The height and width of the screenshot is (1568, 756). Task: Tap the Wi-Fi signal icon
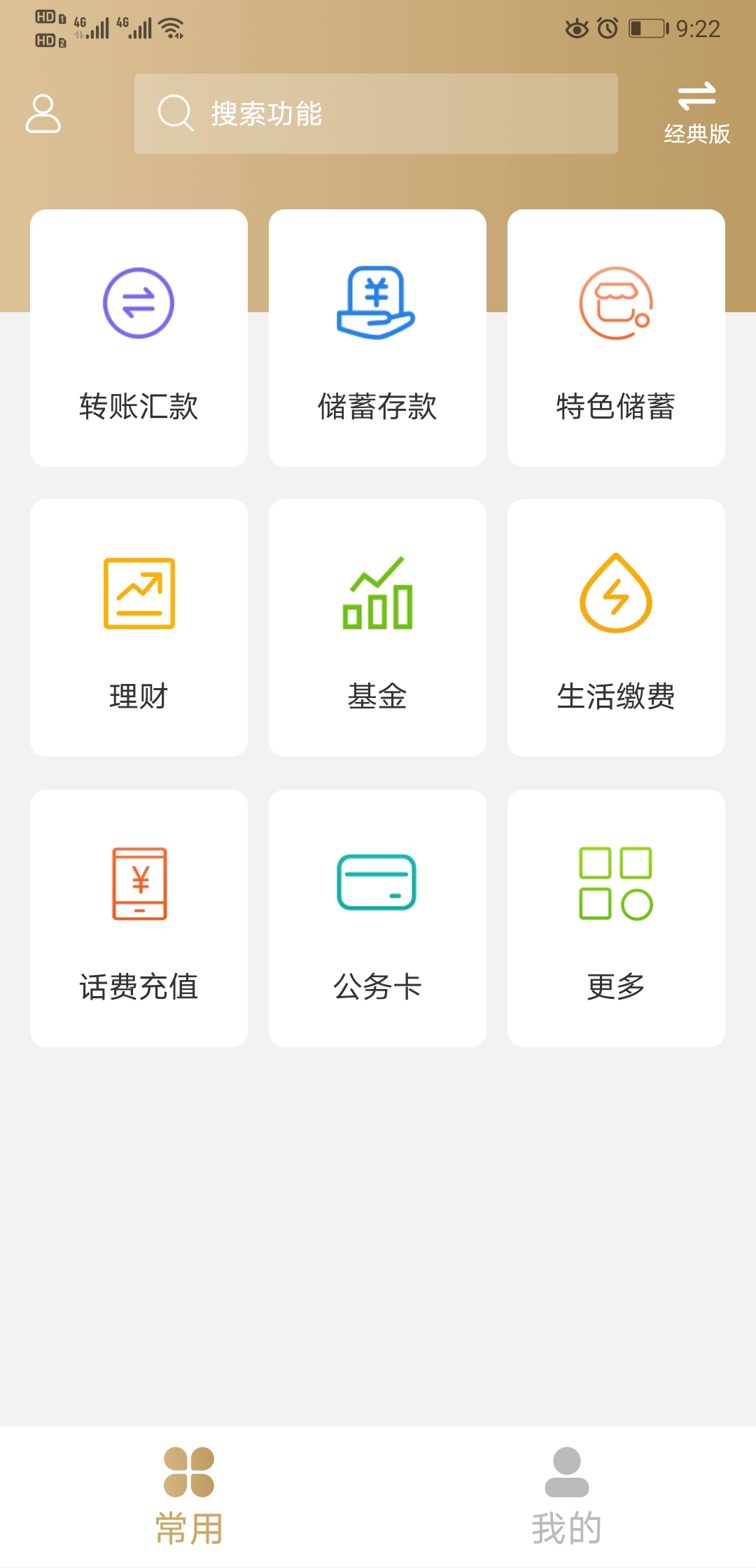coord(170,28)
